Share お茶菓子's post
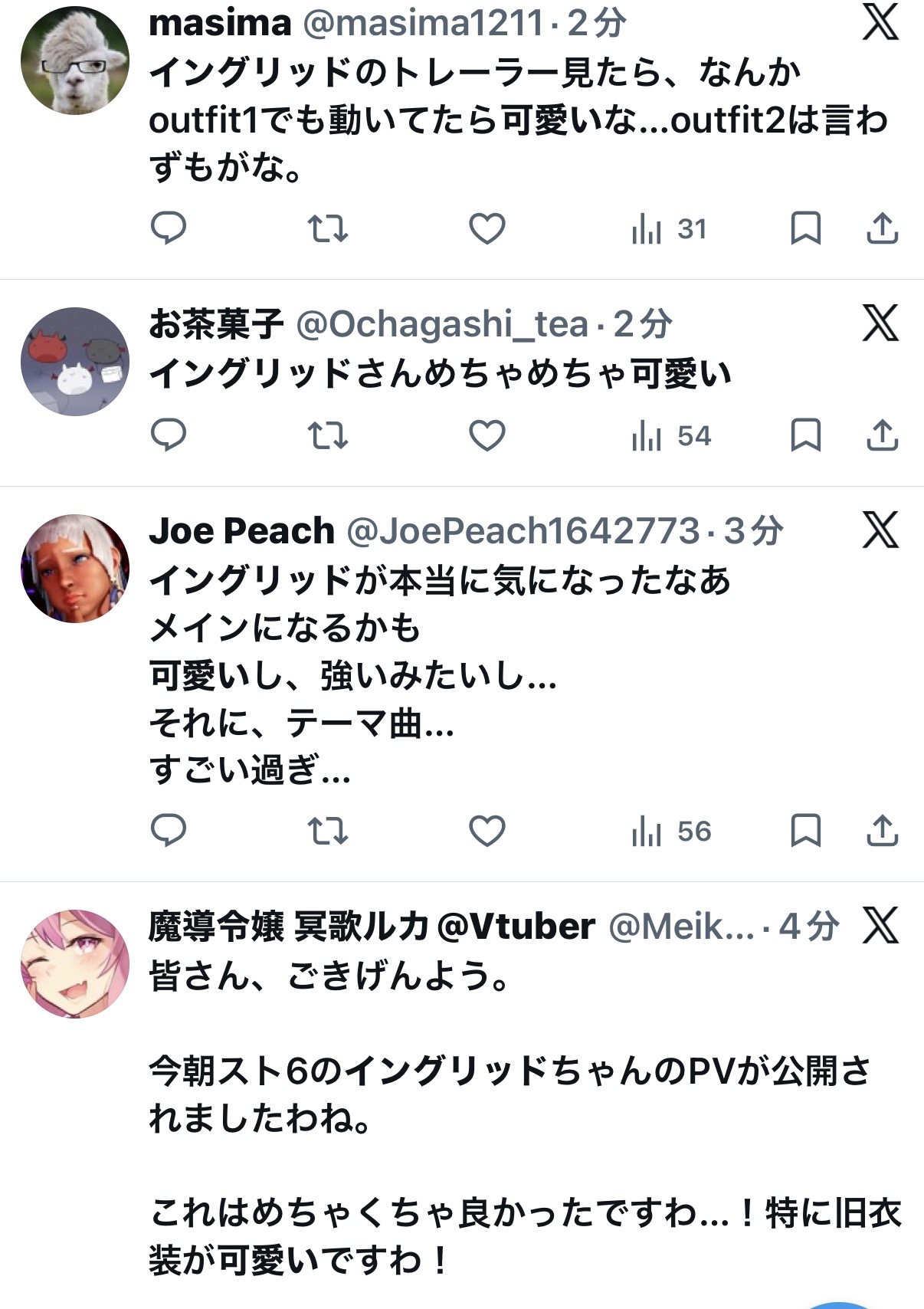Screen dimensions: 924x1309 882,436
